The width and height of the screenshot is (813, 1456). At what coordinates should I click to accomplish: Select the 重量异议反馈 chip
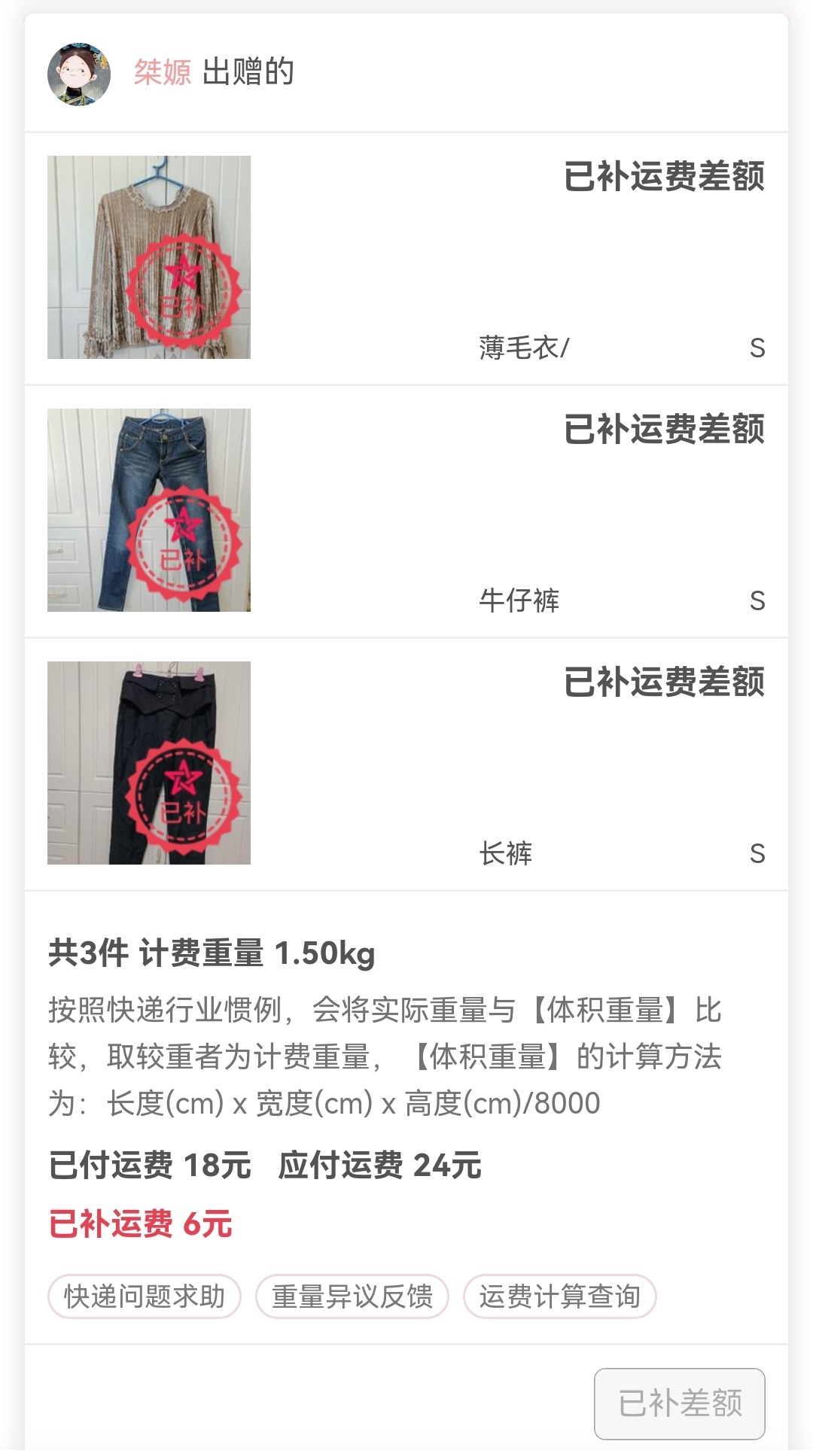[x=352, y=1296]
